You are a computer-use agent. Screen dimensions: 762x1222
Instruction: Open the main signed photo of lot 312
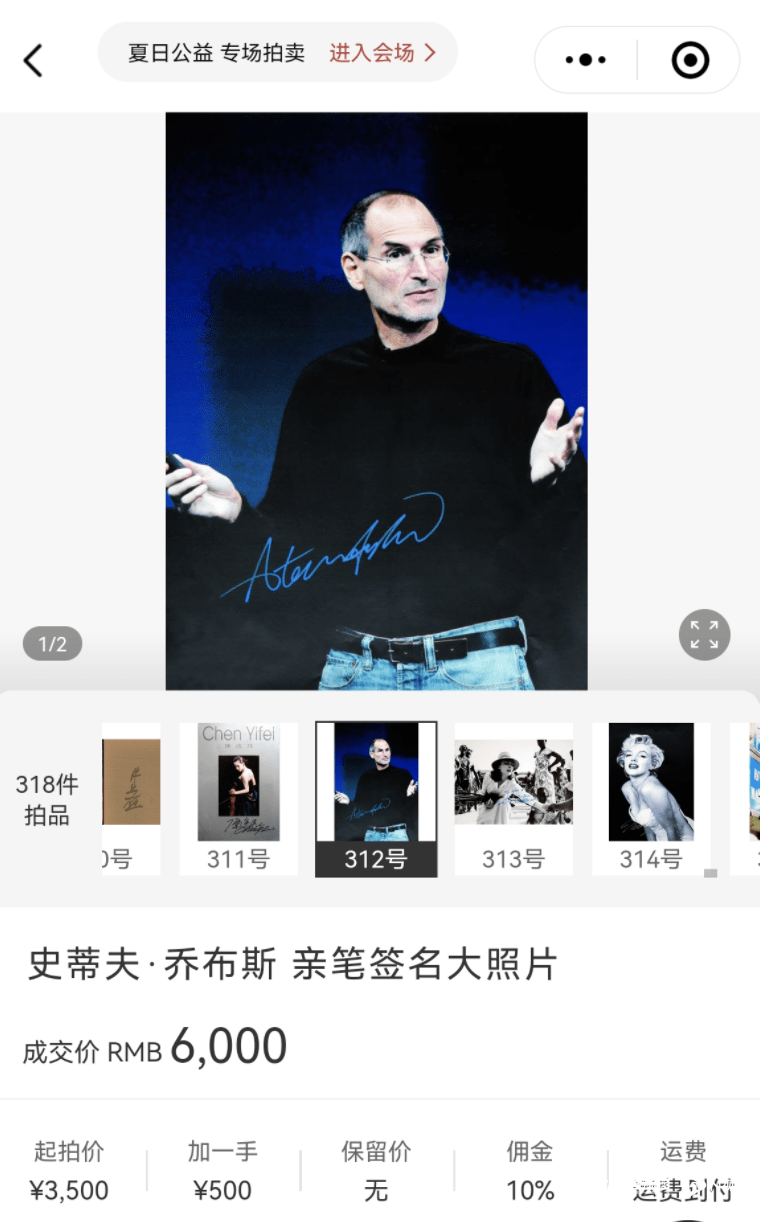click(x=376, y=400)
